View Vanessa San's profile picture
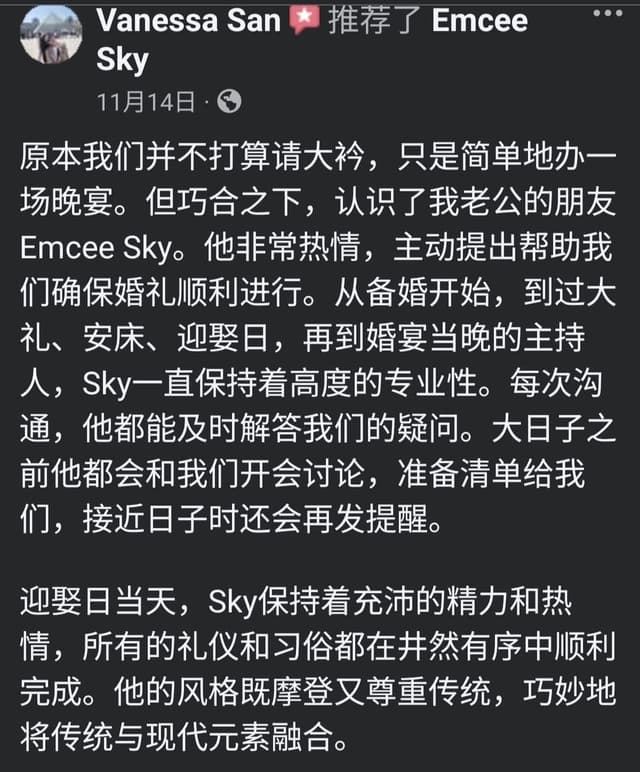 click(x=50, y=34)
